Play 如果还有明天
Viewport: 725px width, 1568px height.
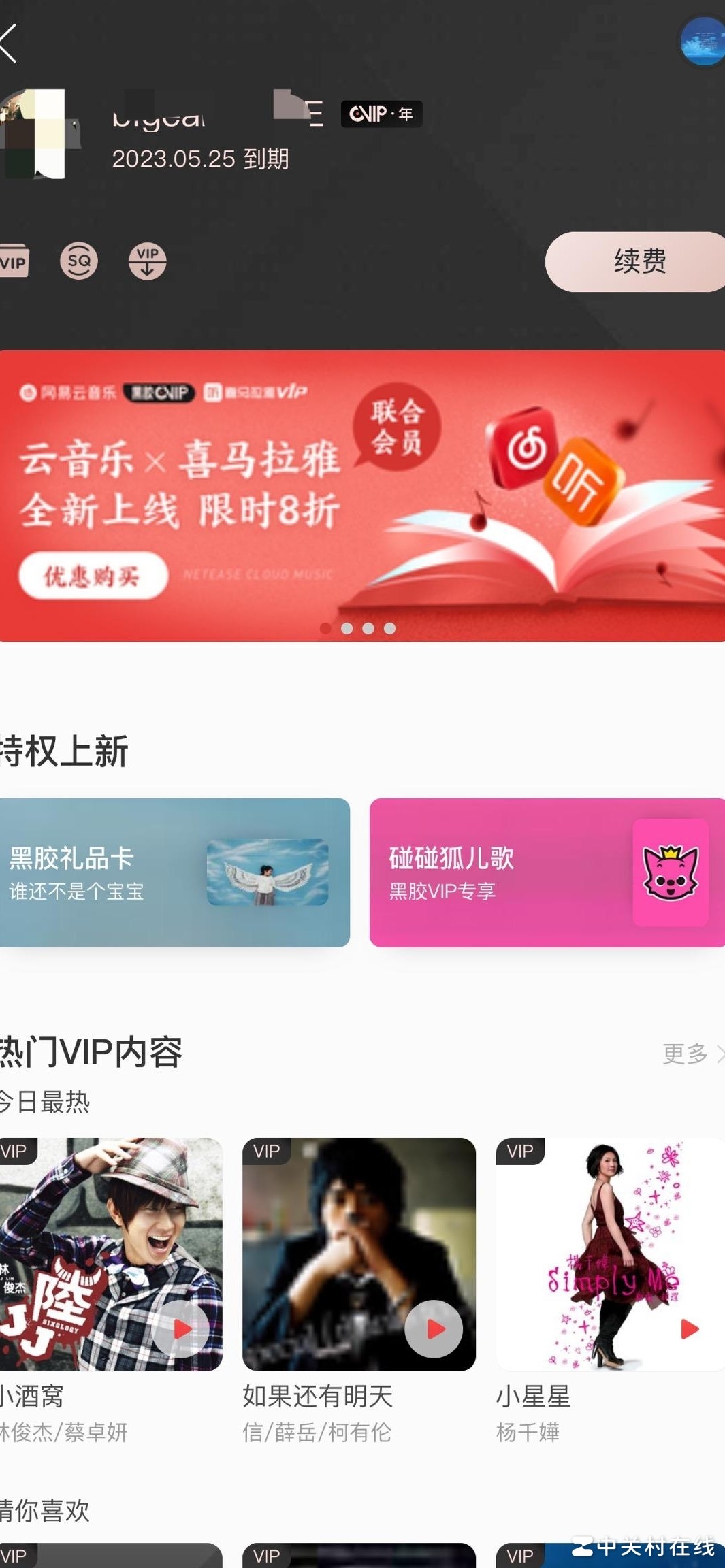pos(434,1328)
